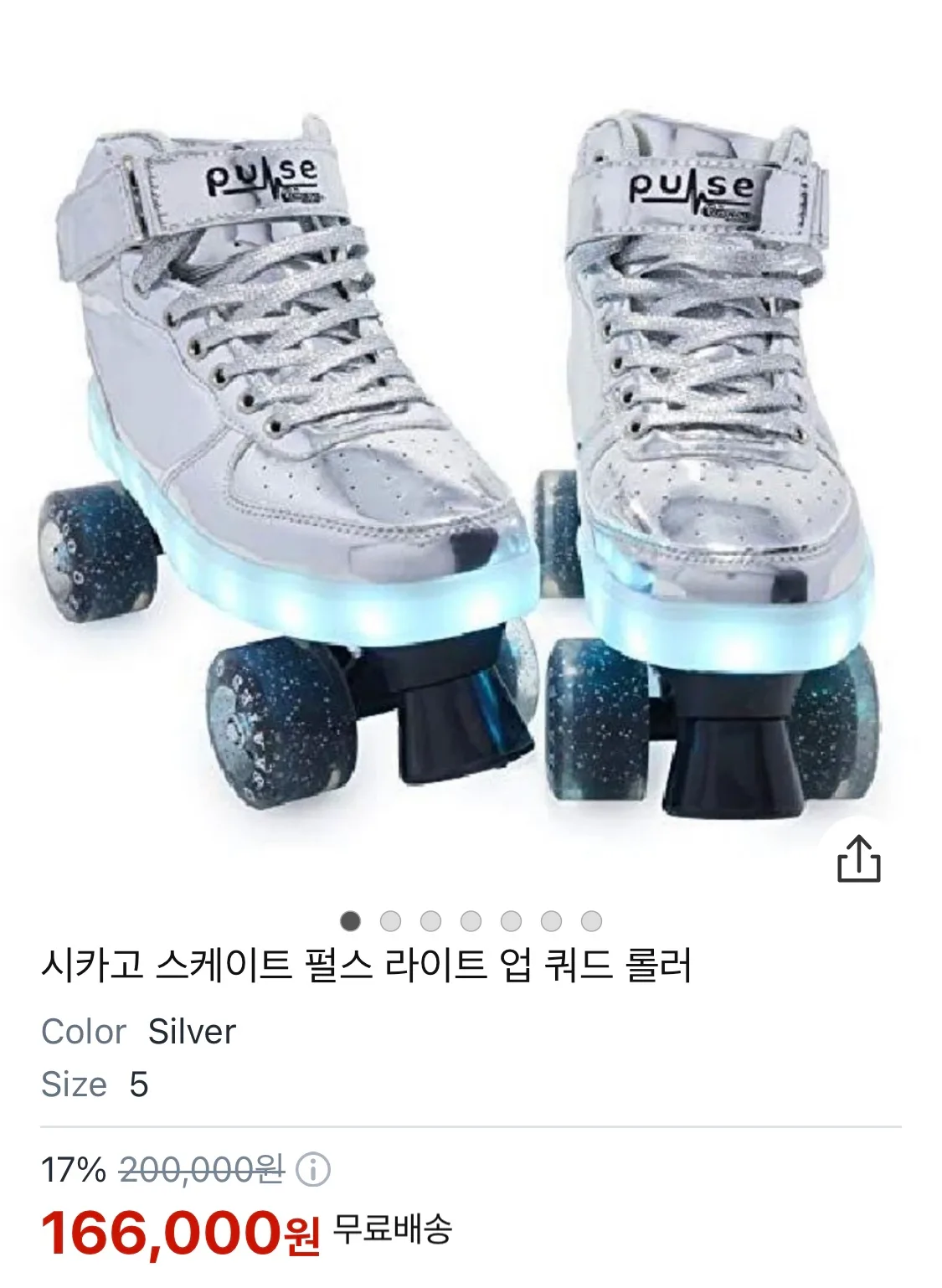942x1288 pixels.
Task: Open the price discount info icon
Action: [x=314, y=1170]
